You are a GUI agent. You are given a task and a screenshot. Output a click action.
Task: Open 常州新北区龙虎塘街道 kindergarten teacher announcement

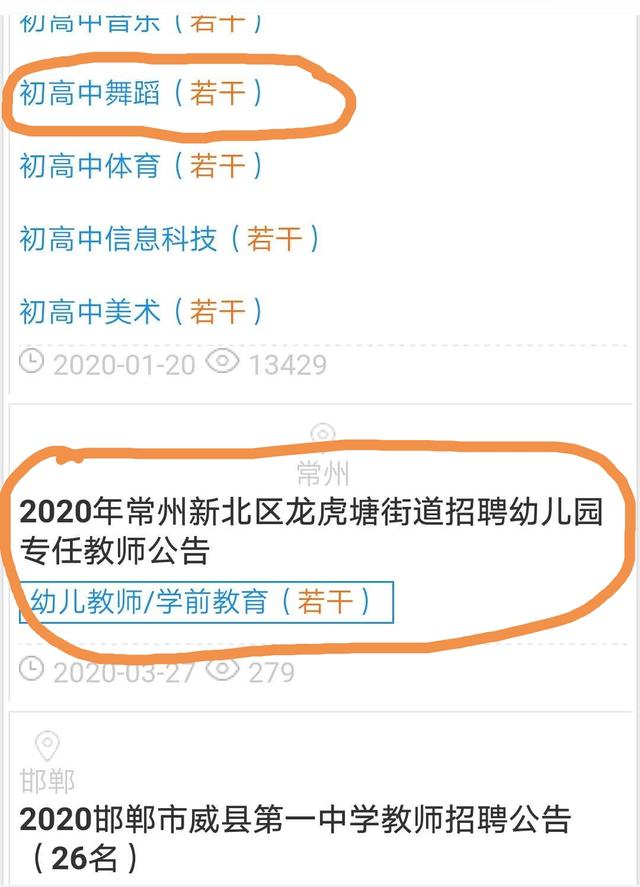tap(311, 531)
